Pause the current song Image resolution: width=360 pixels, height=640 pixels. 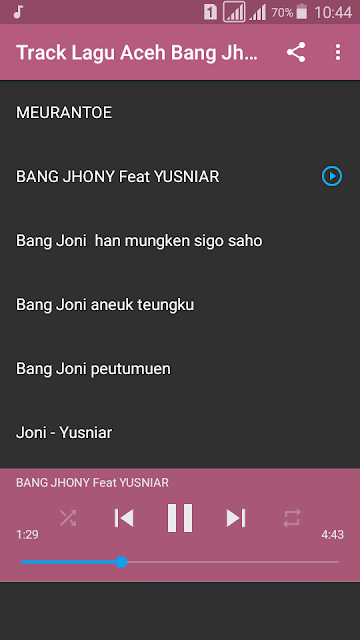point(180,518)
